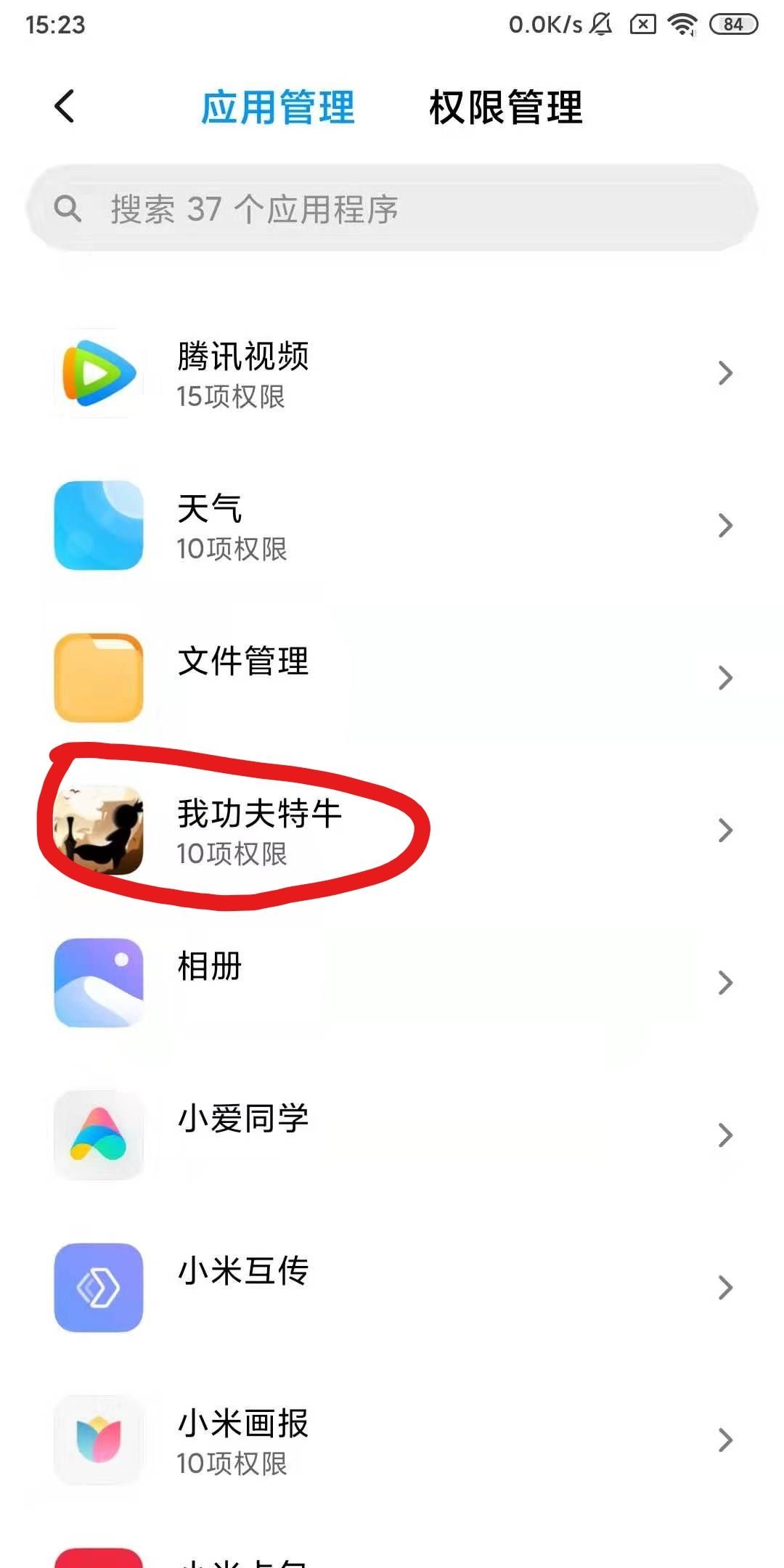Image resolution: width=784 pixels, height=1568 pixels.
Task: Tap the 小米画报 wallpaper carousel icon
Action: 99,1440
